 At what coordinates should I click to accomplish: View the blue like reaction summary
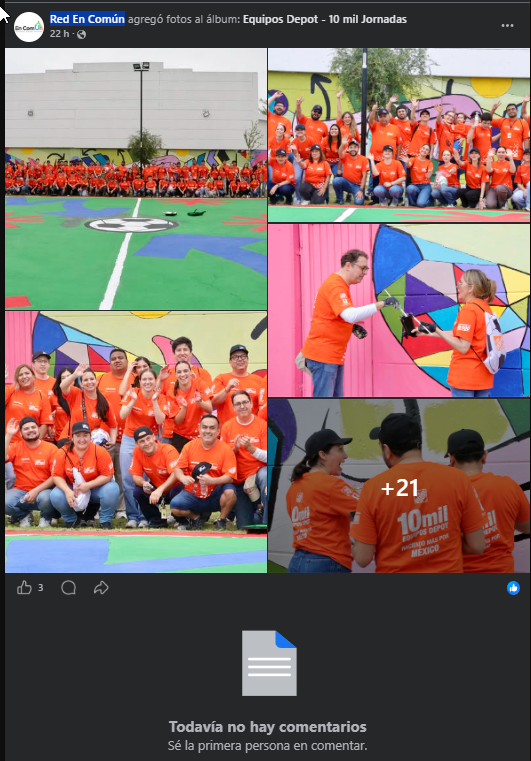(x=513, y=588)
